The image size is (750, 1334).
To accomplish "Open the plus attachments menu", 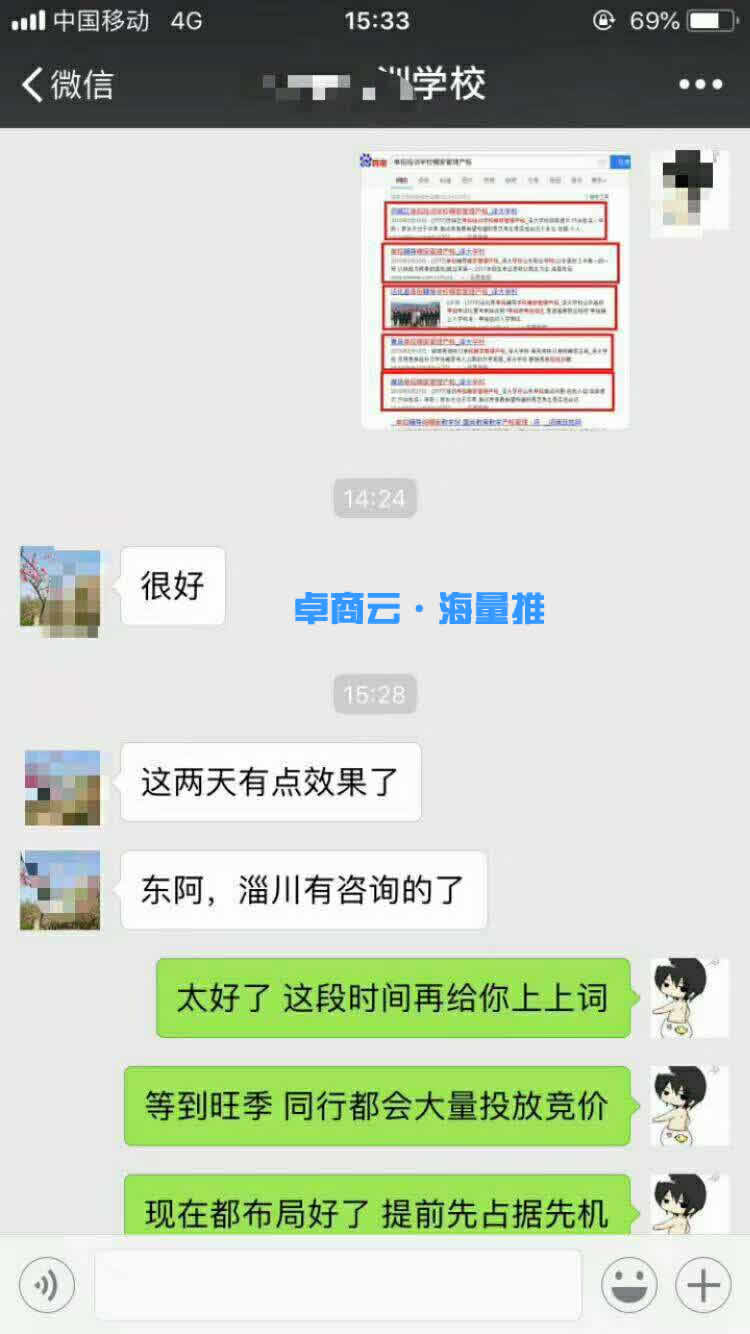I will coord(703,1285).
